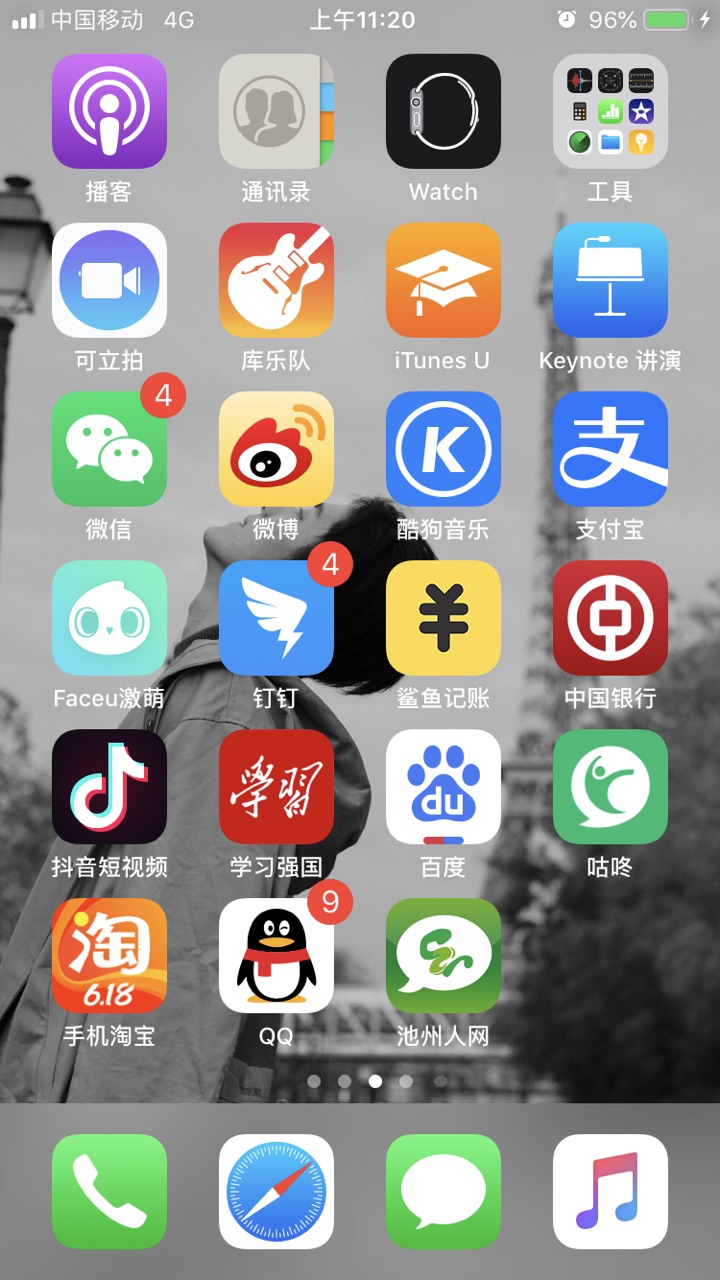
Task: Open 支付宝 Alipay
Action: 610,449
